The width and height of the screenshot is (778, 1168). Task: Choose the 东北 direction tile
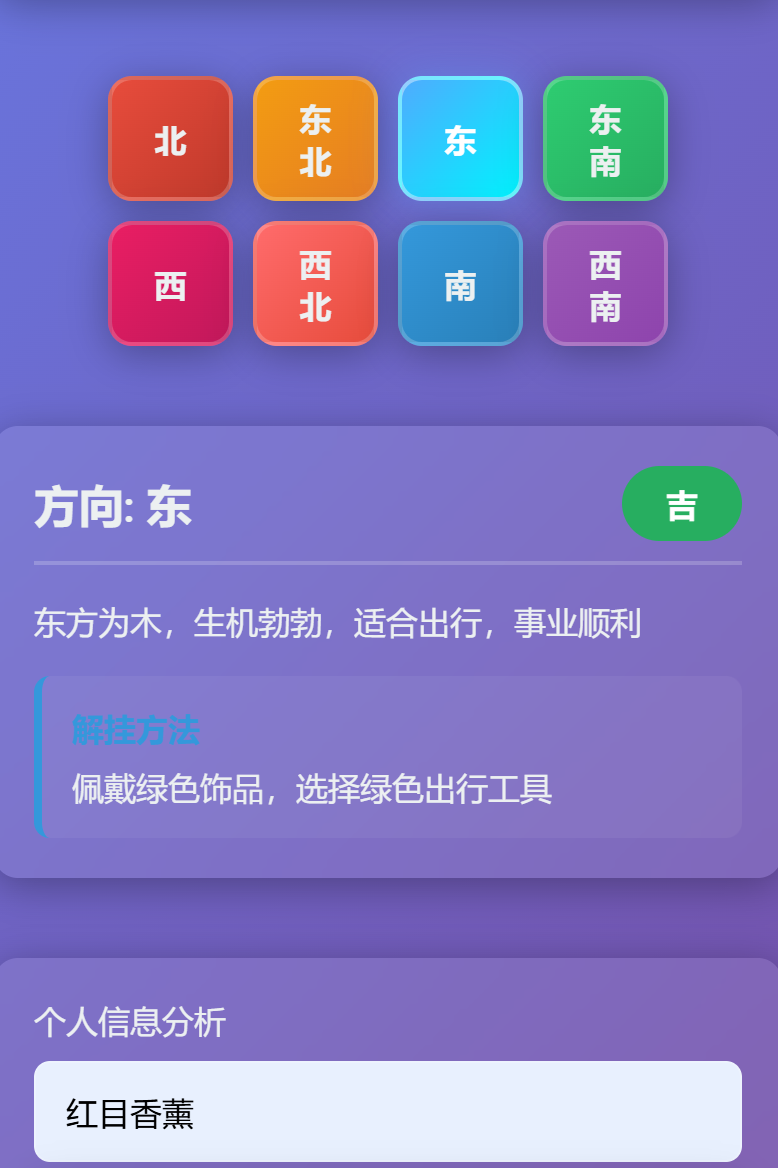click(x=315, y=139)
